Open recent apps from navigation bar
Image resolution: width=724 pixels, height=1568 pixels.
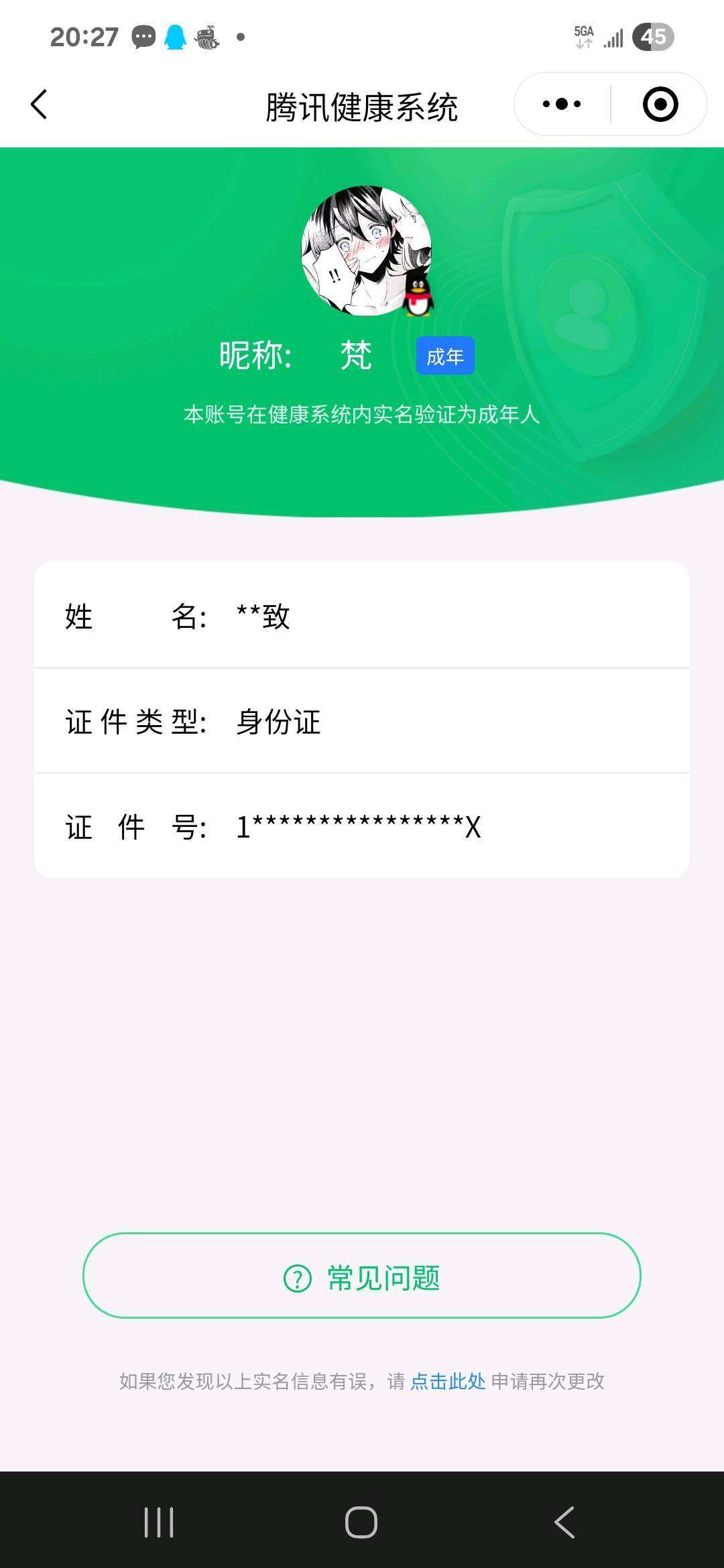pyautogui.click(x=159, y=1522)
